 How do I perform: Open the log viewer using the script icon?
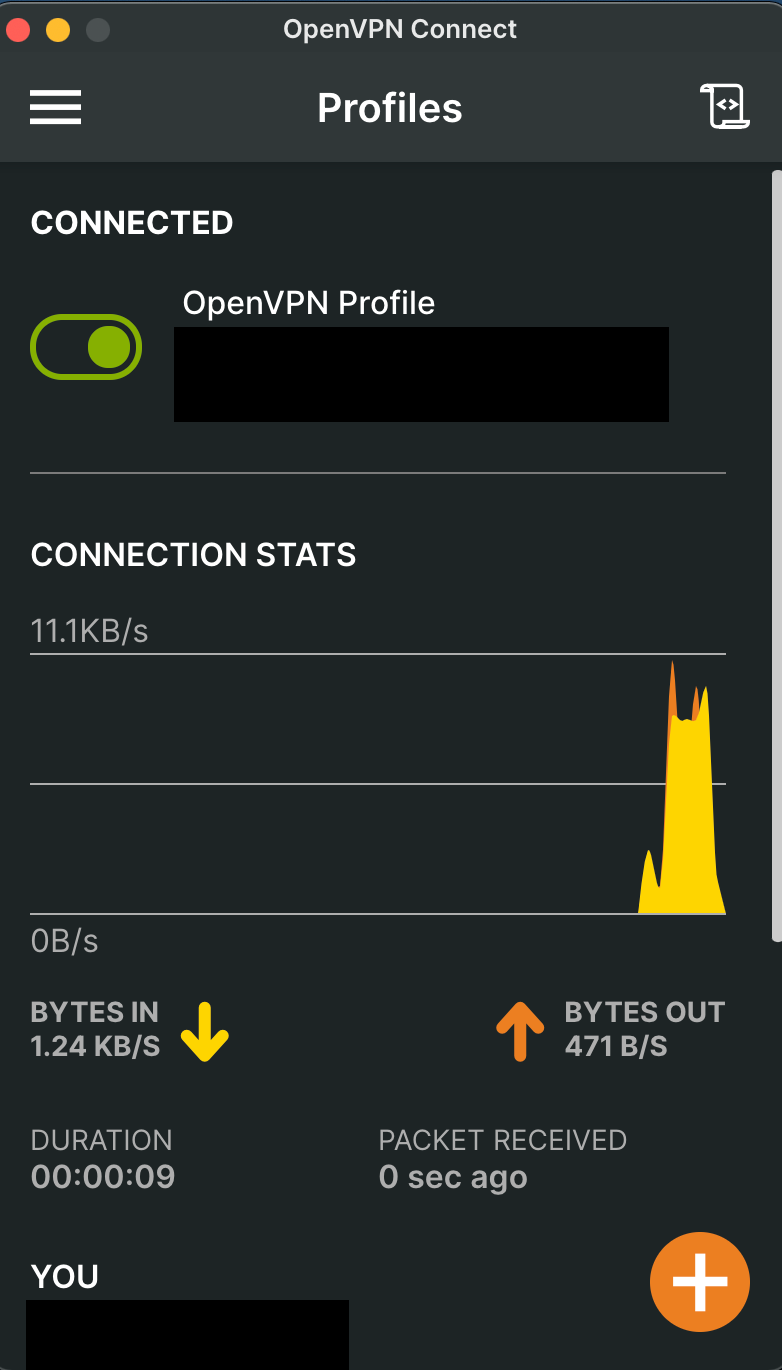pos(727,105)
